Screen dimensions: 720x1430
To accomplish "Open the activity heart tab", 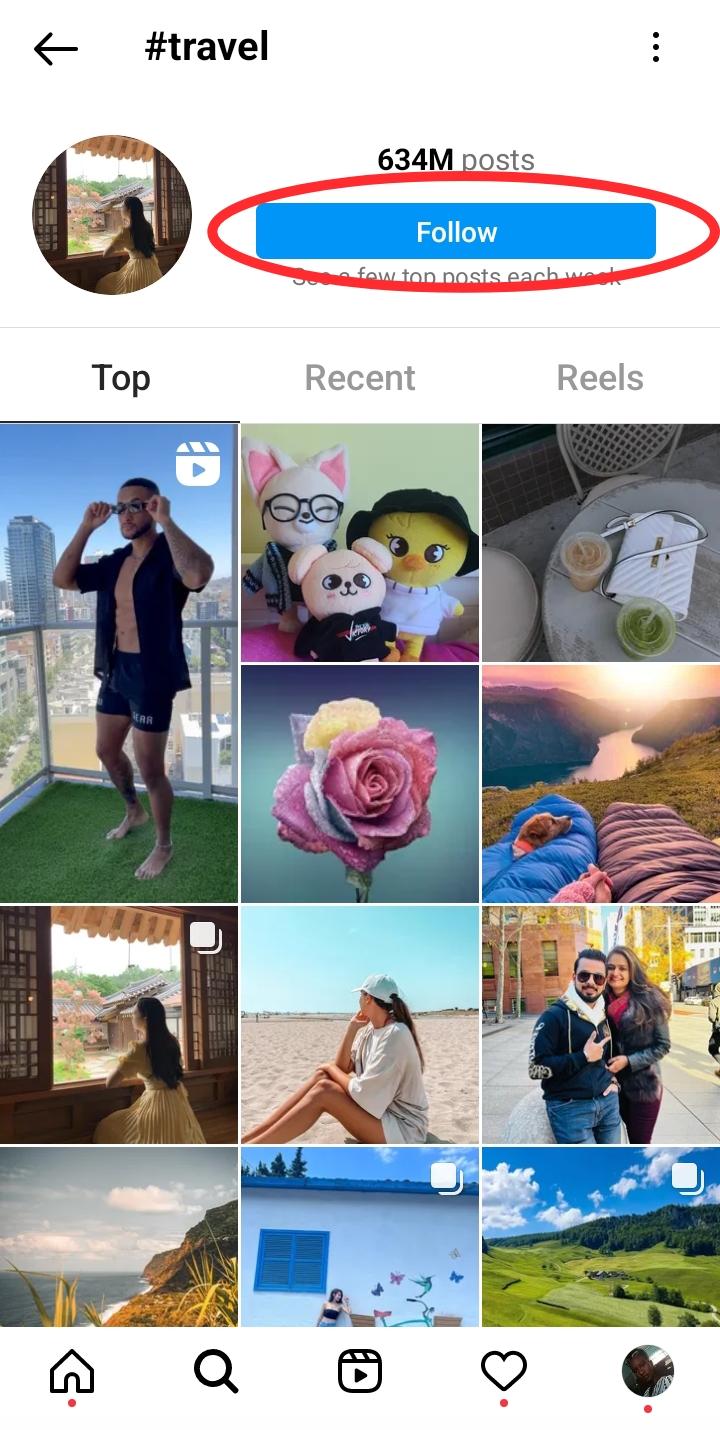I will [x=504, y=1372].
